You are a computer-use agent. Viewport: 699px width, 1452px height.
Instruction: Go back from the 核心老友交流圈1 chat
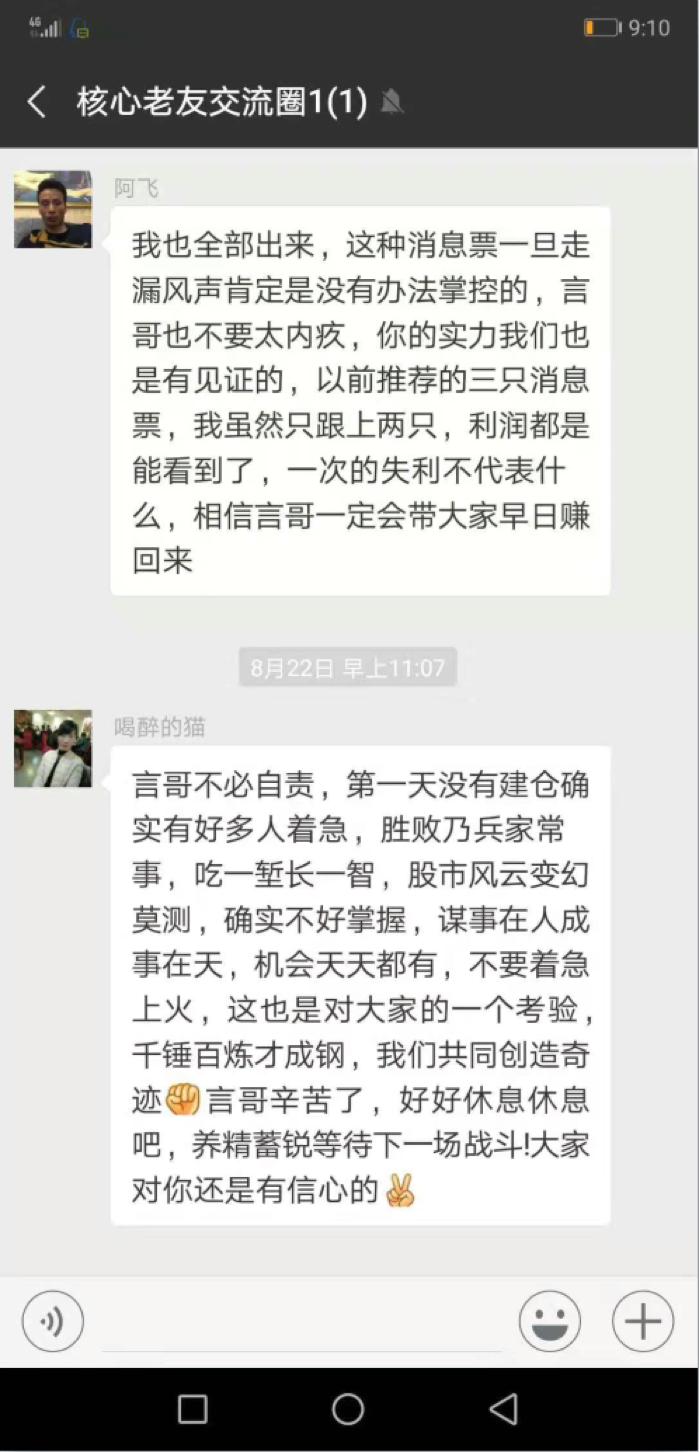pos(37,102)
